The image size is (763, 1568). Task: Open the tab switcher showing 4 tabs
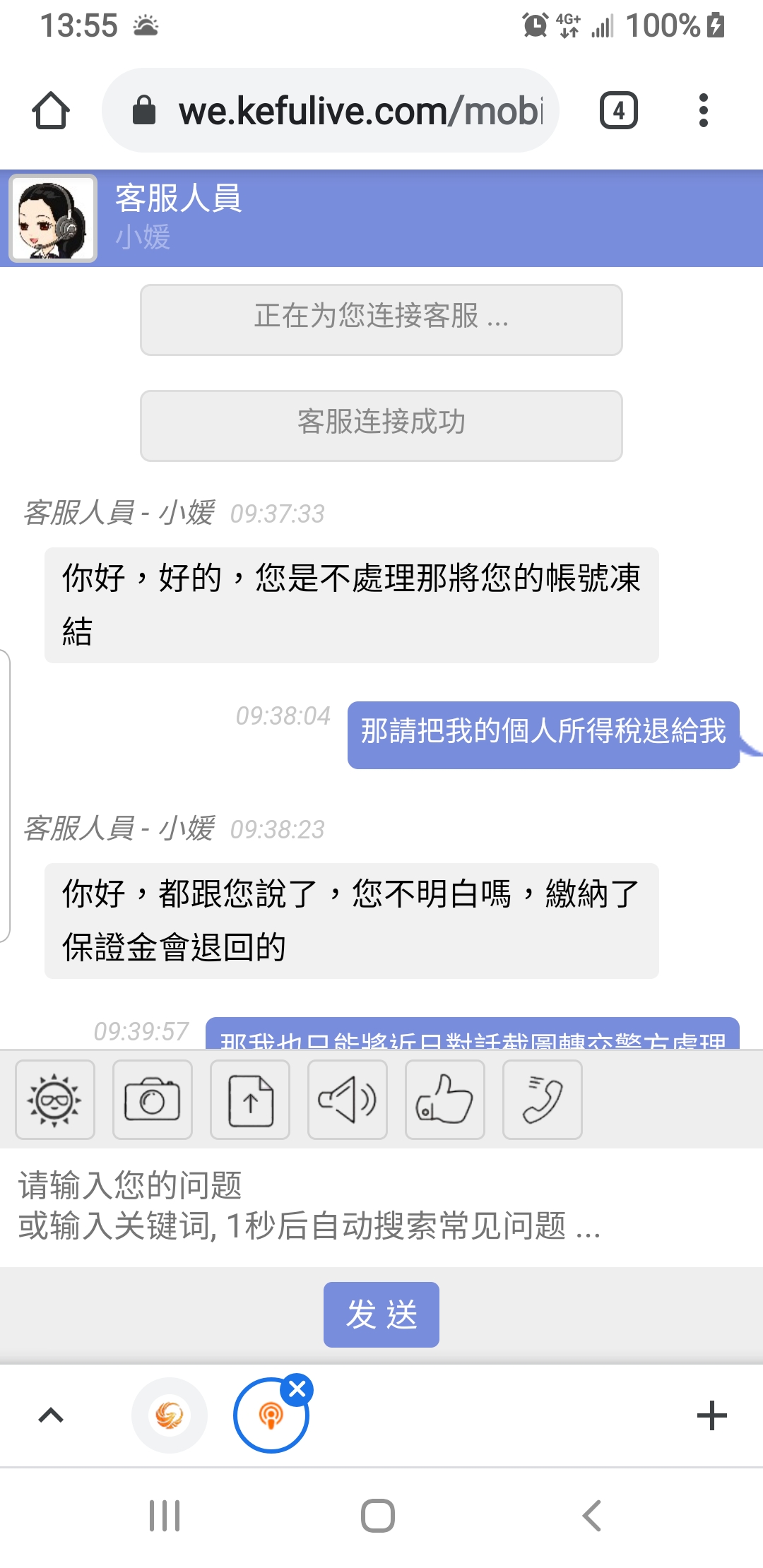(x=618, y=111)
